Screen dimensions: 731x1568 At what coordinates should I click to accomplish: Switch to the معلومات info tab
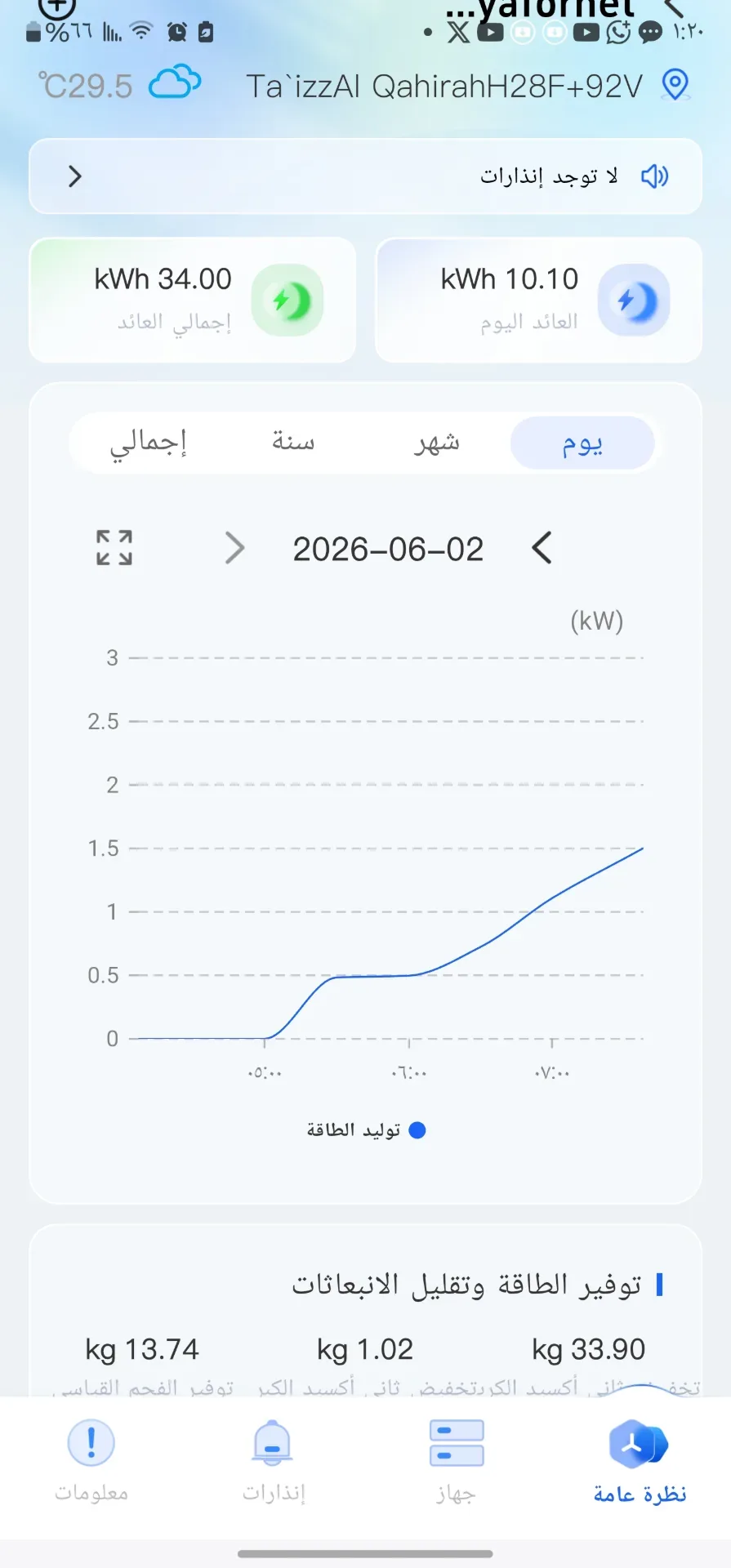point(91,1462)
